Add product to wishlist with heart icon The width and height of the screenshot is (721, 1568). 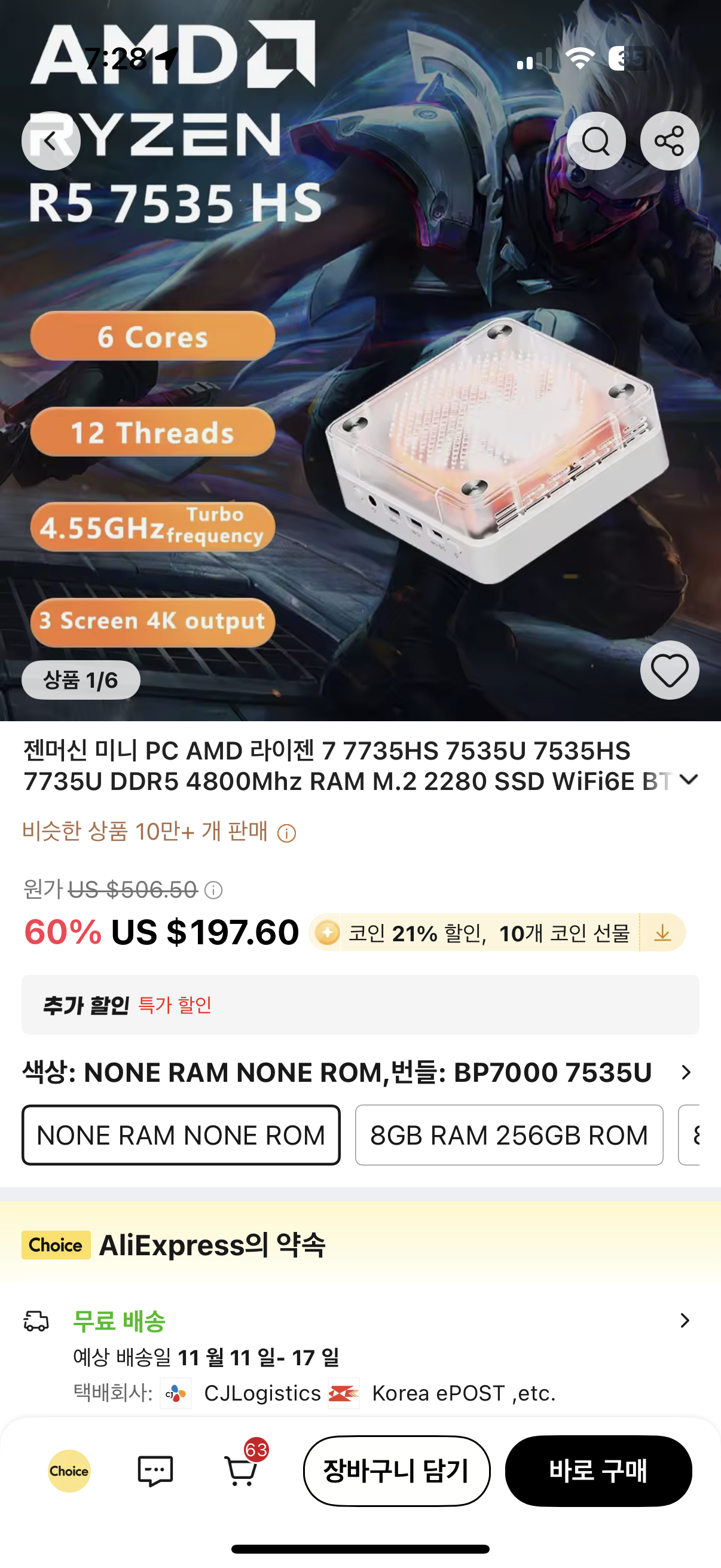(669, 670)
